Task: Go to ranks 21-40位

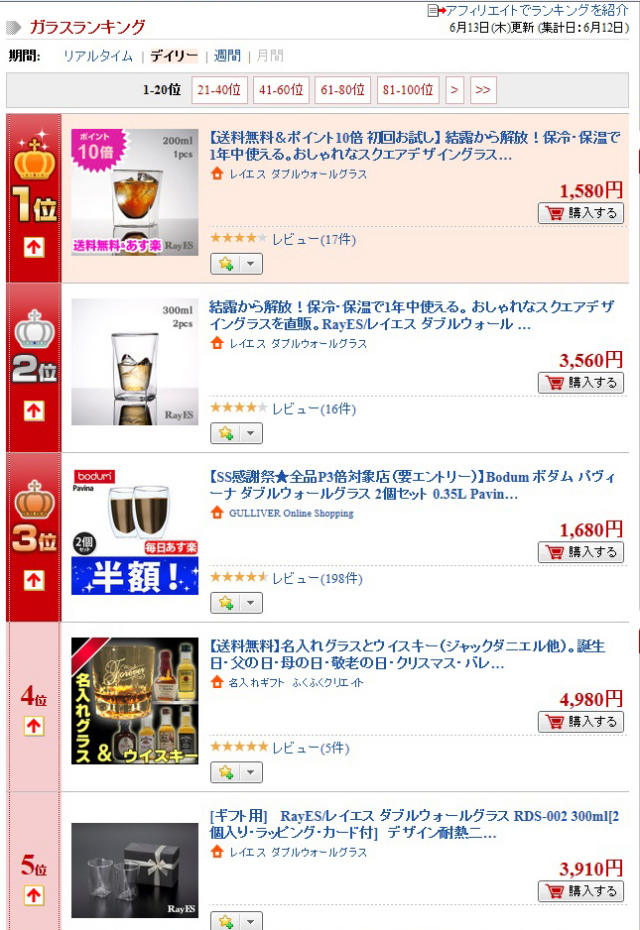Action: (x=218, y=90)
